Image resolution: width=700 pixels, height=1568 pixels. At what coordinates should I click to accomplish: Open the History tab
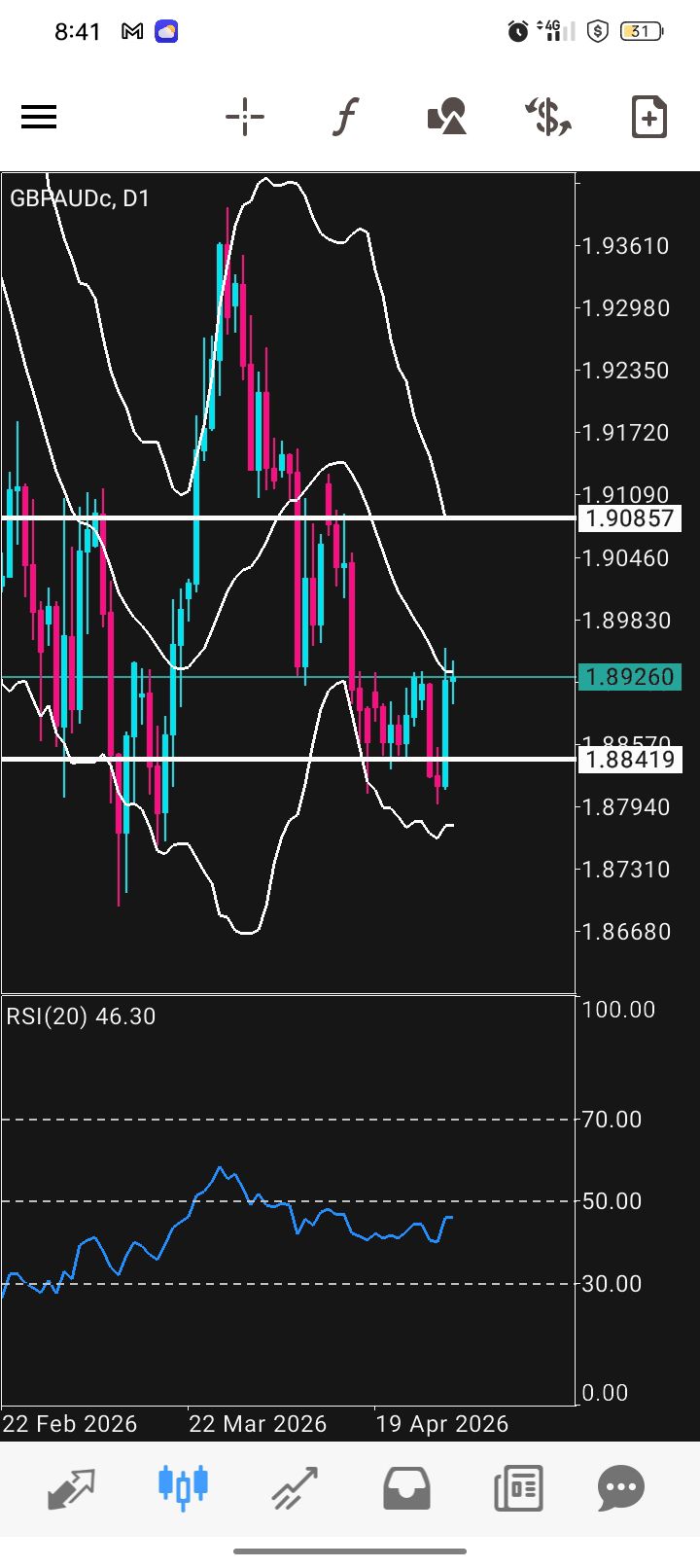[x=406, y=1487]
